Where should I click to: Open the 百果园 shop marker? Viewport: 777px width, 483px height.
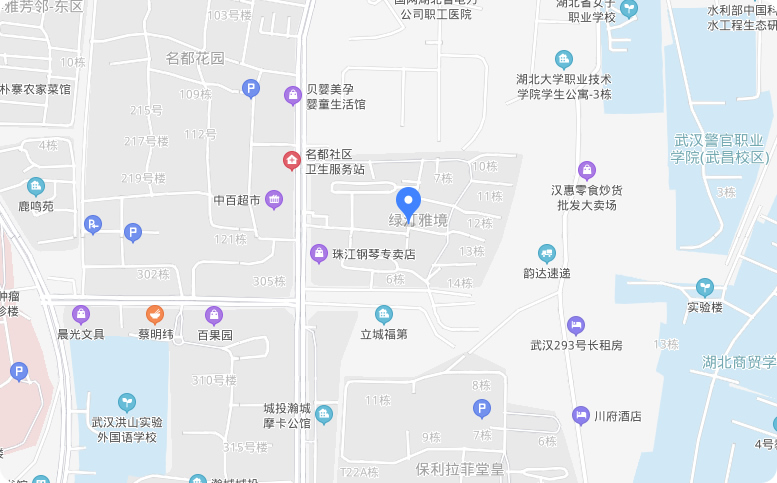click(x=214, y=315)
